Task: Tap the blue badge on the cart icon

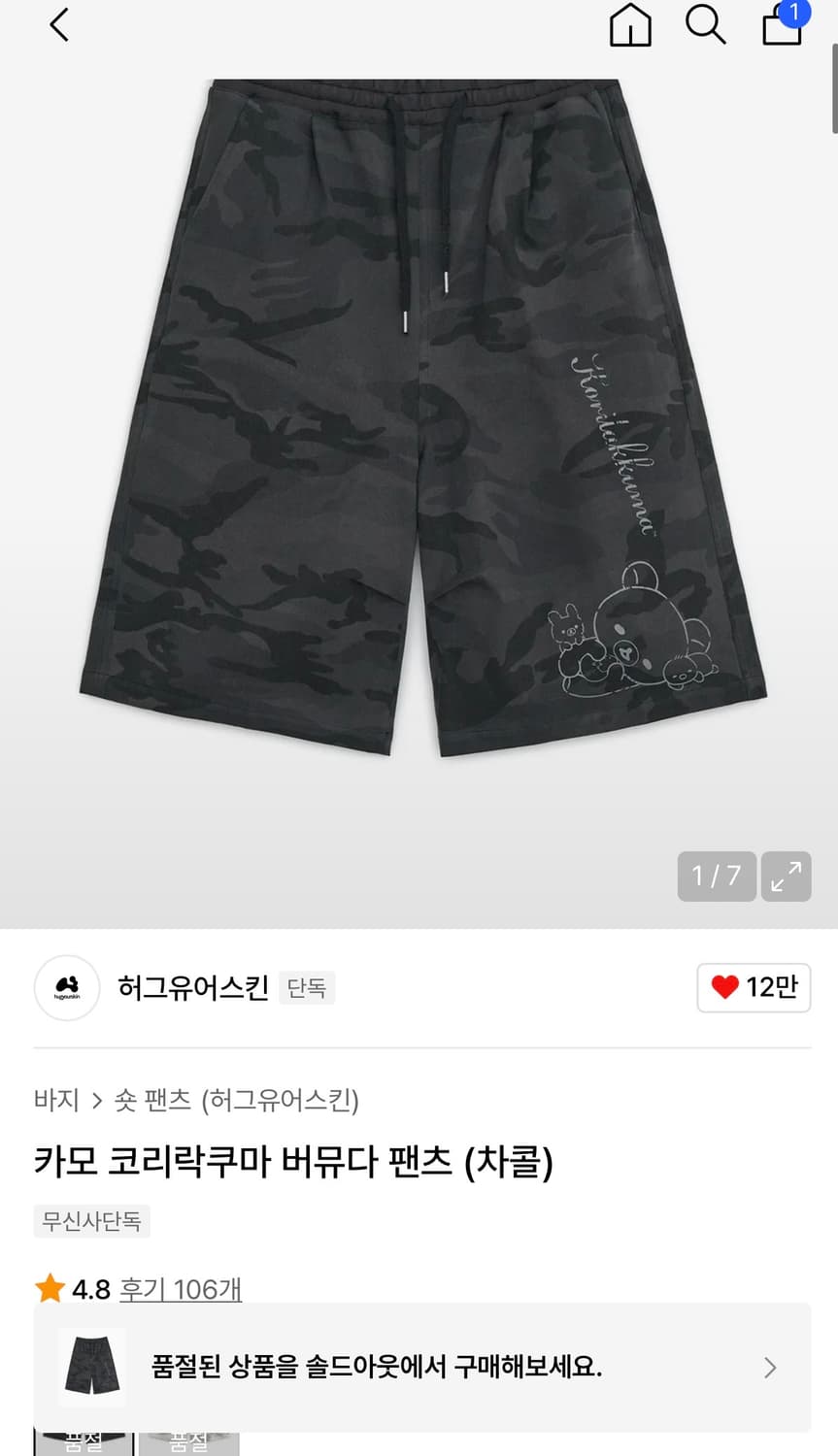Action: pyautogui.click(x=795, y=13)
